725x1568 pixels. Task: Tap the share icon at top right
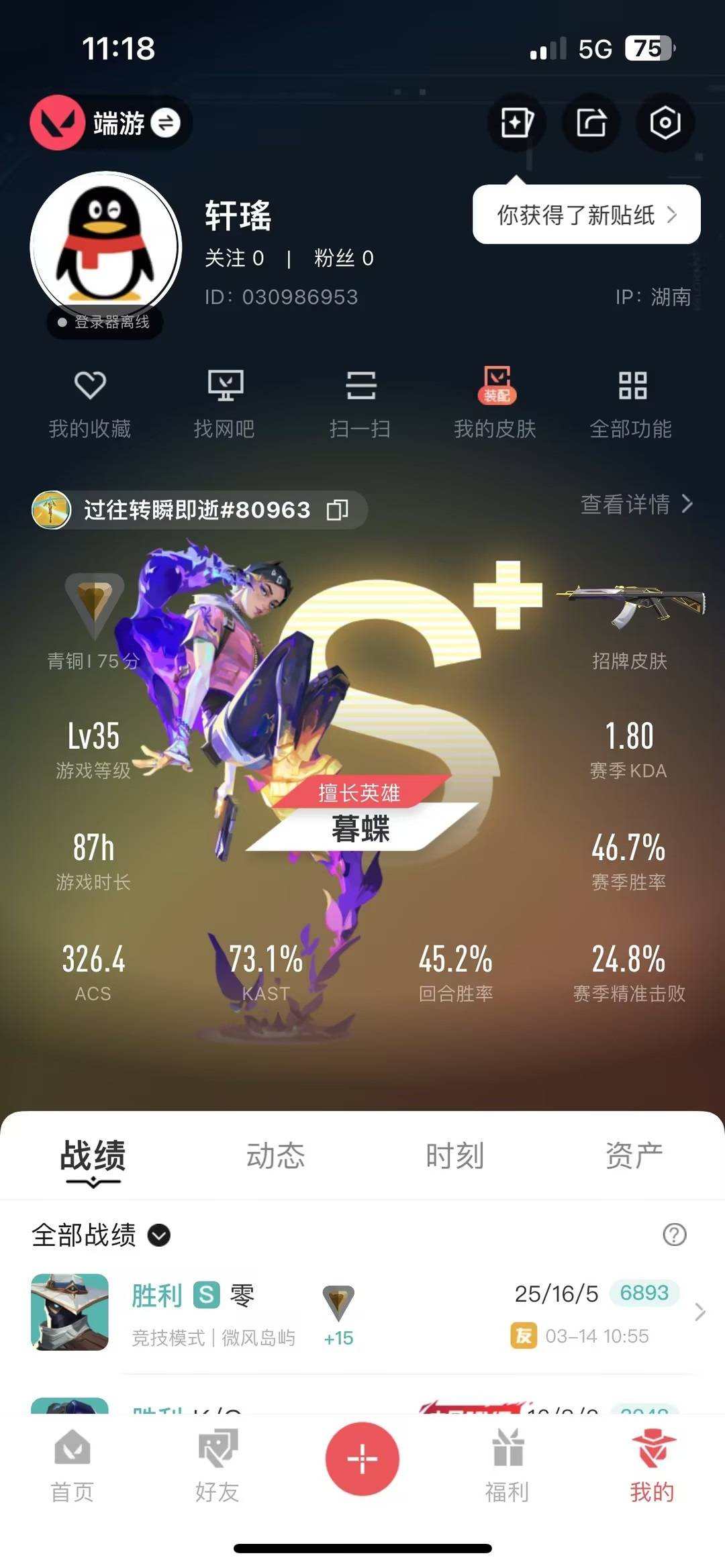tap(591, 122)
